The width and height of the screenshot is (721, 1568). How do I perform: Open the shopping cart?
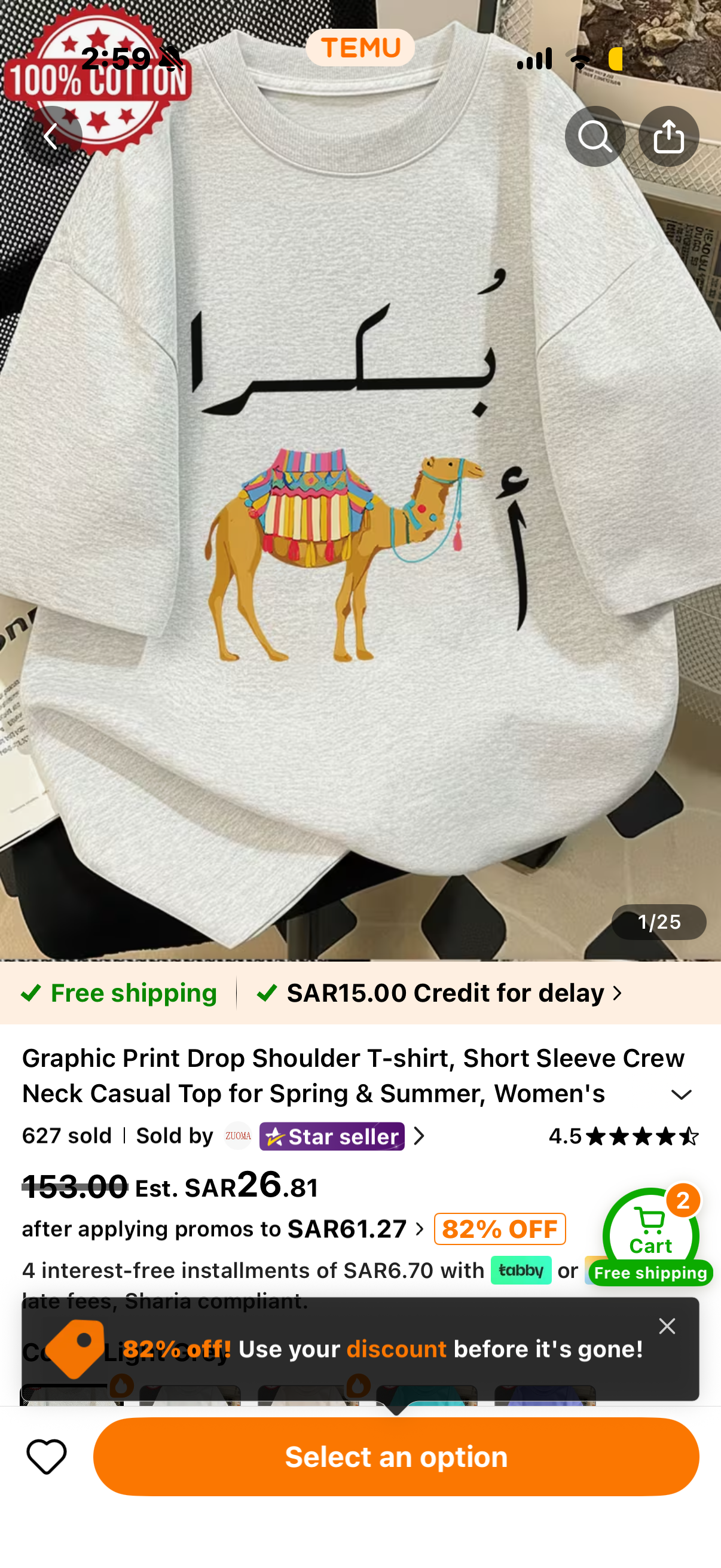[650, 1235]
